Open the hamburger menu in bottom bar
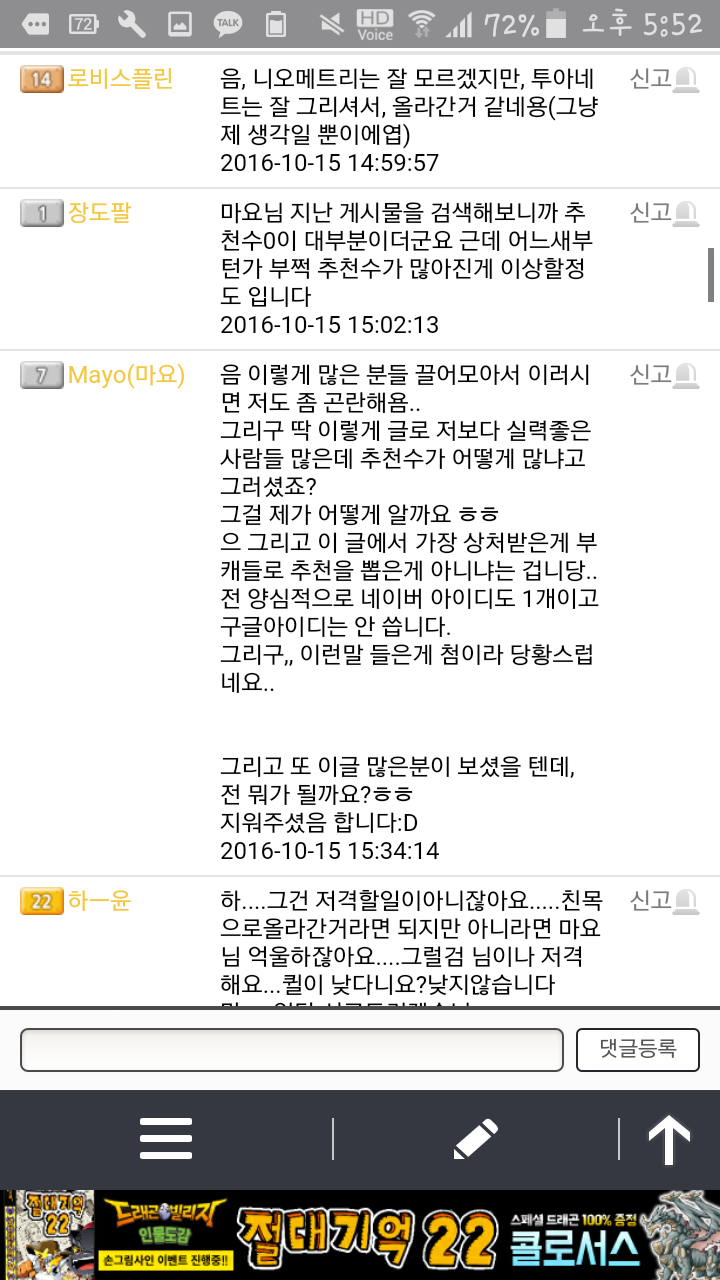The width and height of the screenshot is (720, 1280). (166, 1138)
